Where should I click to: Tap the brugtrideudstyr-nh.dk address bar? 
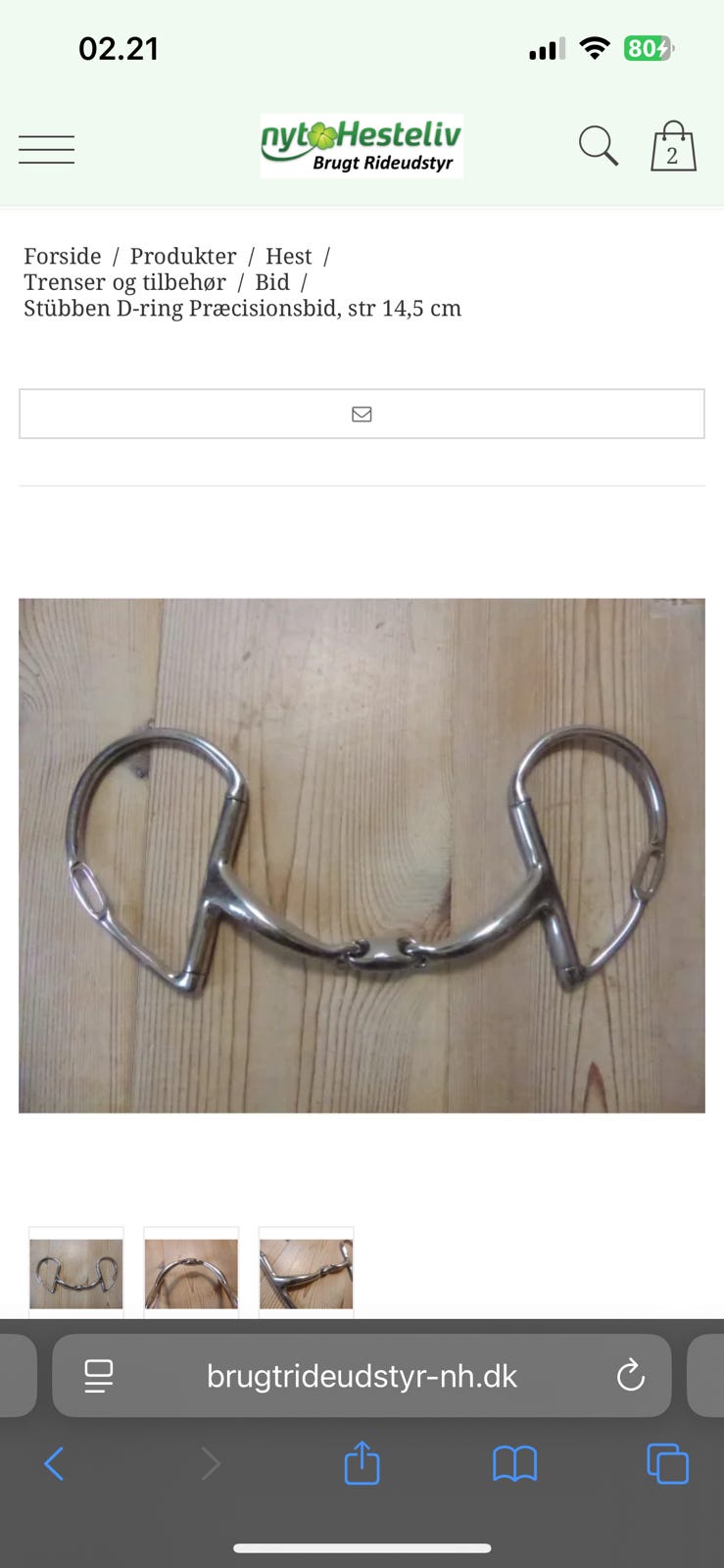[x=362, y=1376]
